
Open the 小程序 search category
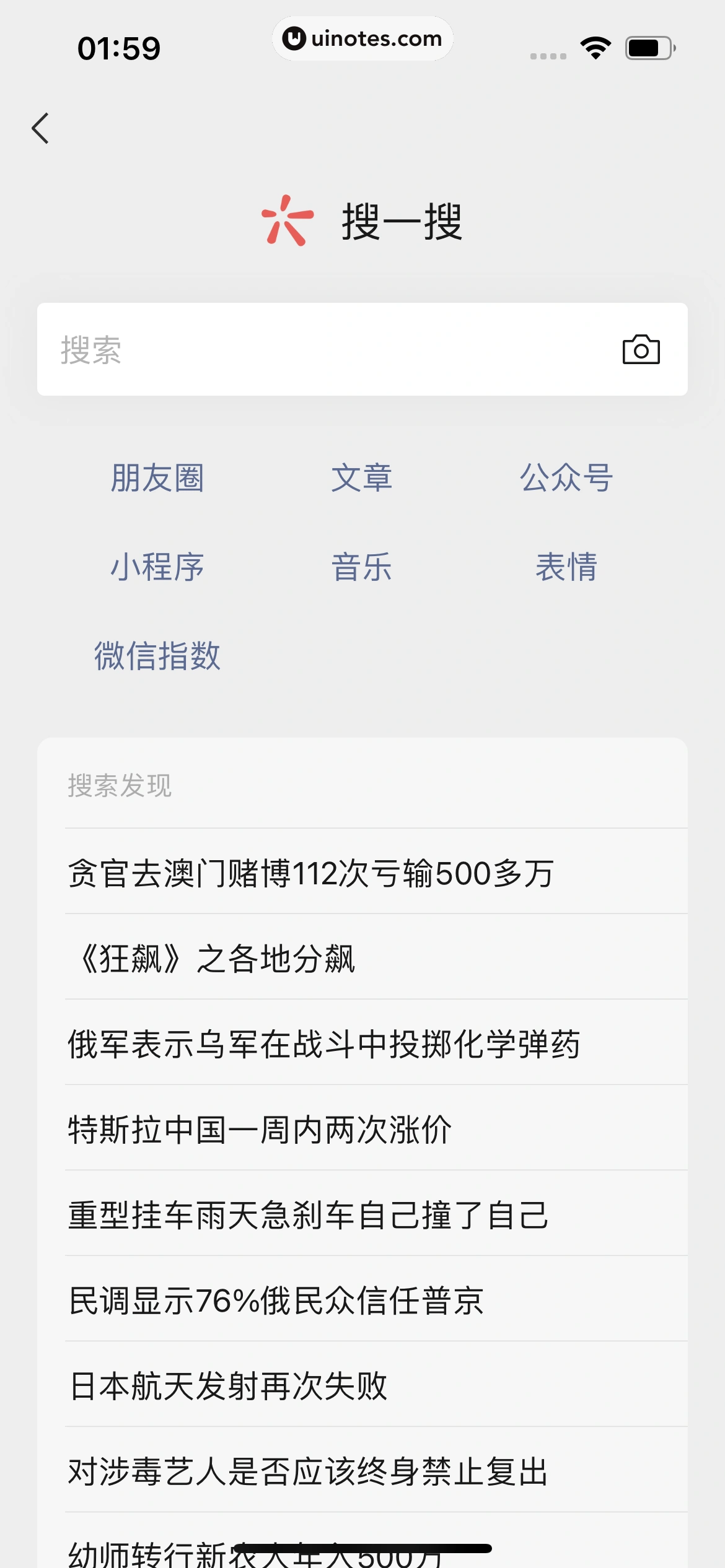point(157,567)
